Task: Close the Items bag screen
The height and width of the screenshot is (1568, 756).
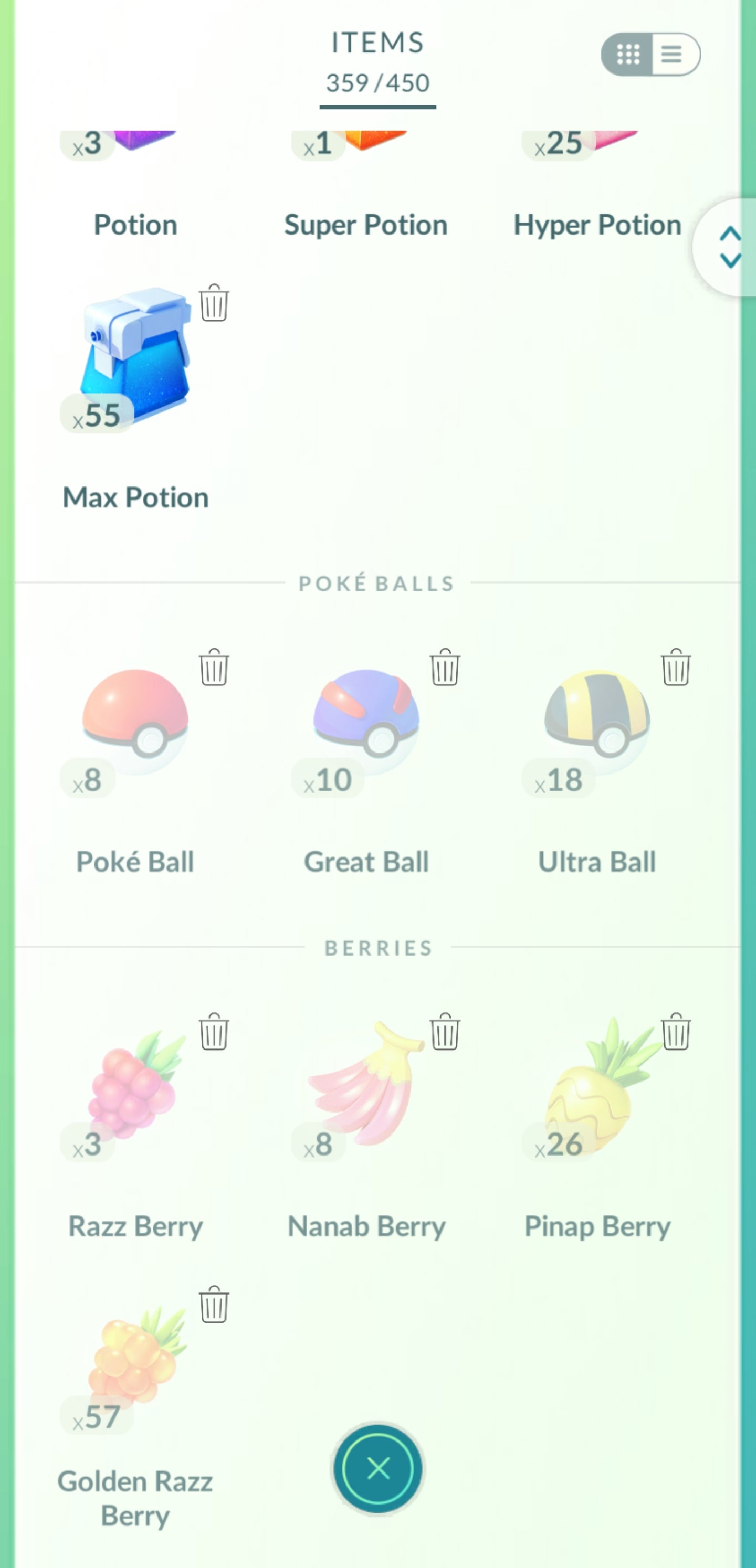Action: [377, 1469]
